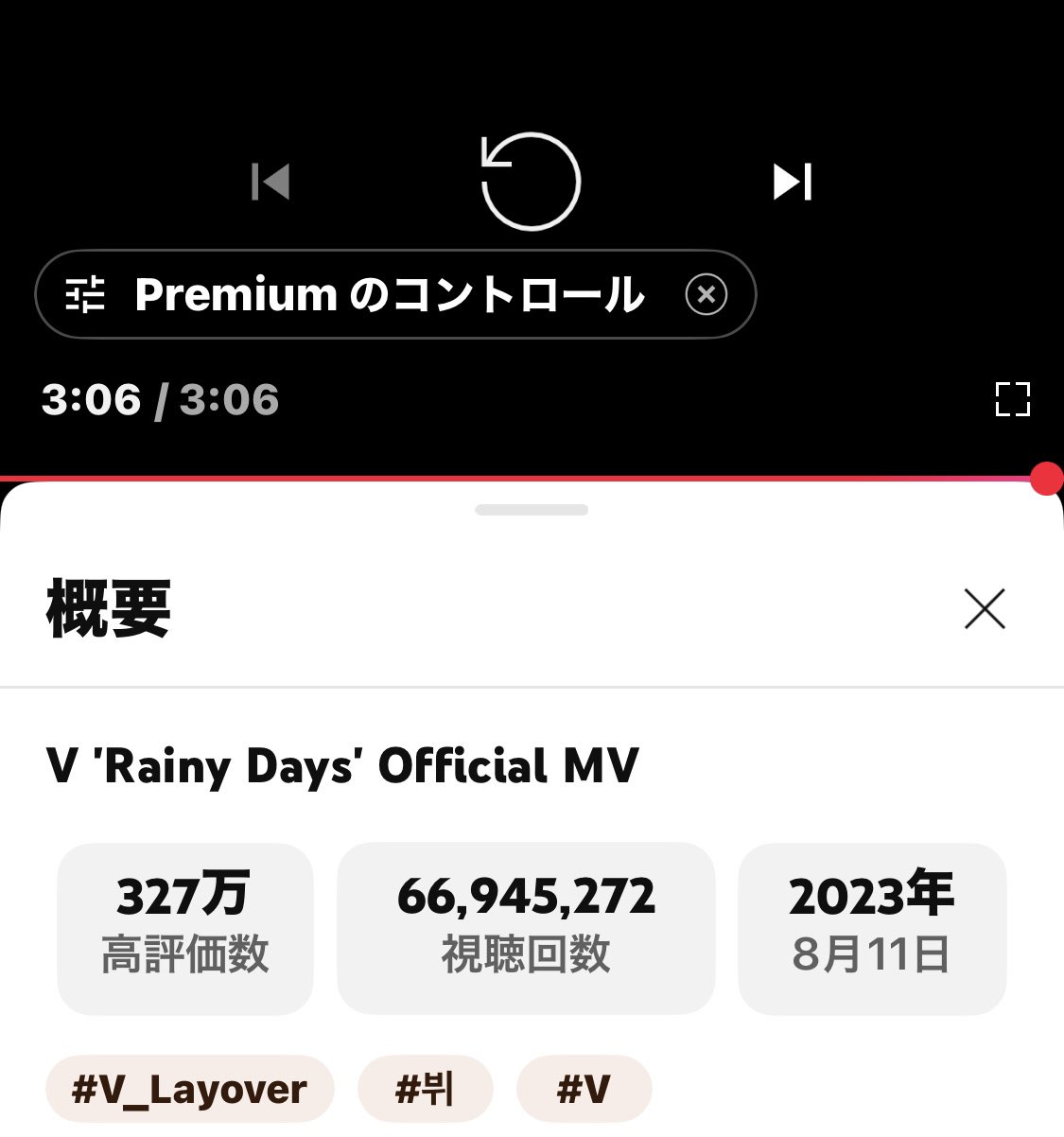Close the 概要 description panel
Screen dimensions: 1064x1137
(985, 608)
